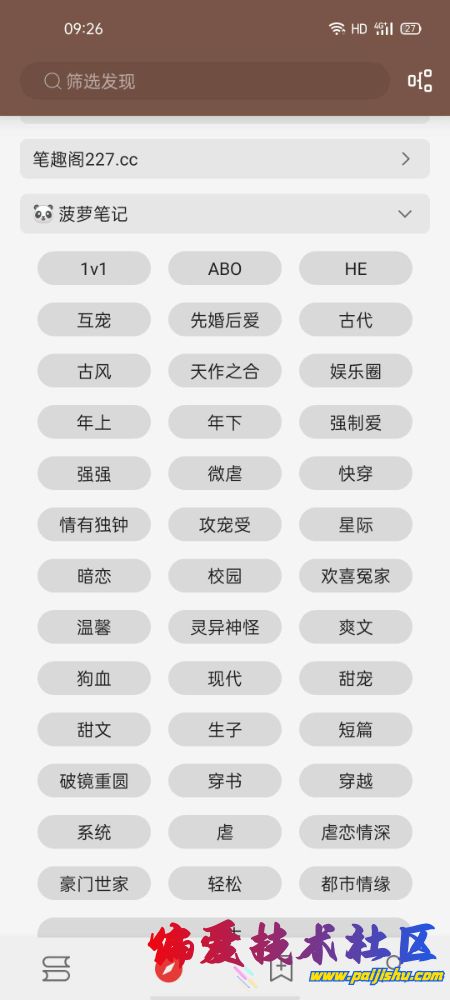Open the 先婚后爱 category
The width and height of the screenshot is (450, 1000).
click(x=225, y=320)
